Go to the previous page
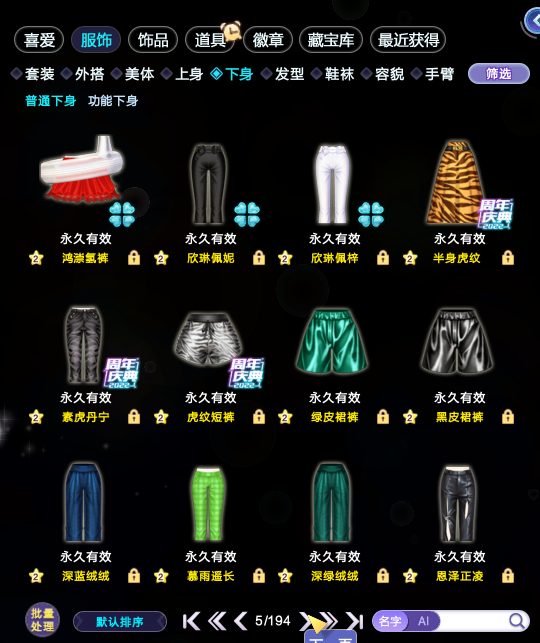Image resolution: width=540 pixels, height=643 pixels. coord(241,621)
